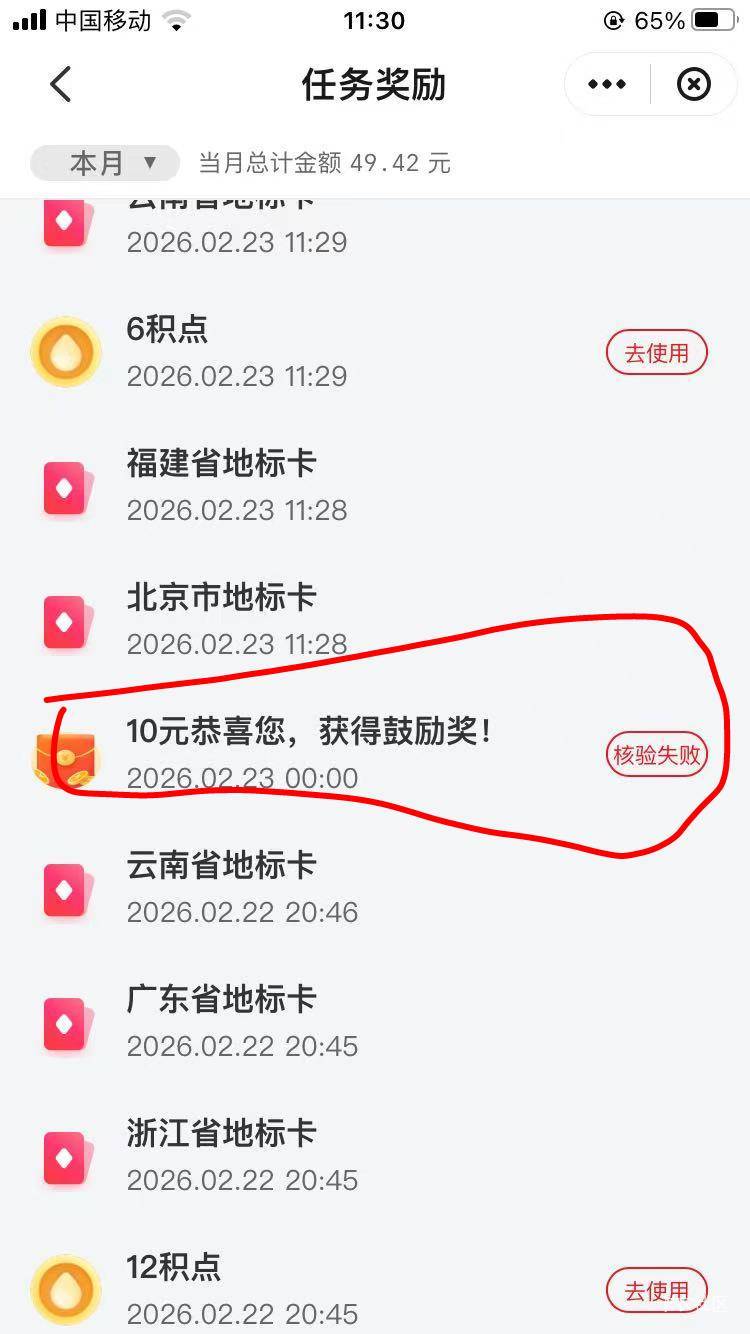Tap 核验失败 on the 10元 reward

[656, 755]
